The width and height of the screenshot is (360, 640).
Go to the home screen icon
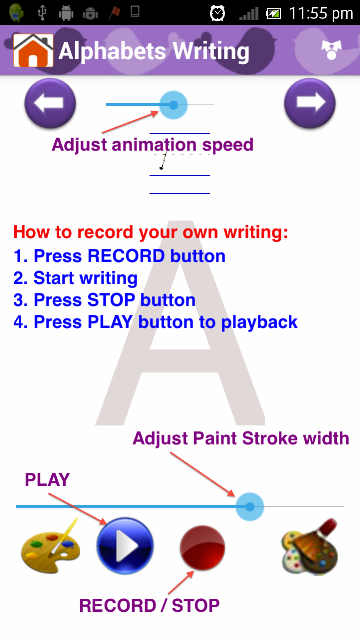[33, 51]
